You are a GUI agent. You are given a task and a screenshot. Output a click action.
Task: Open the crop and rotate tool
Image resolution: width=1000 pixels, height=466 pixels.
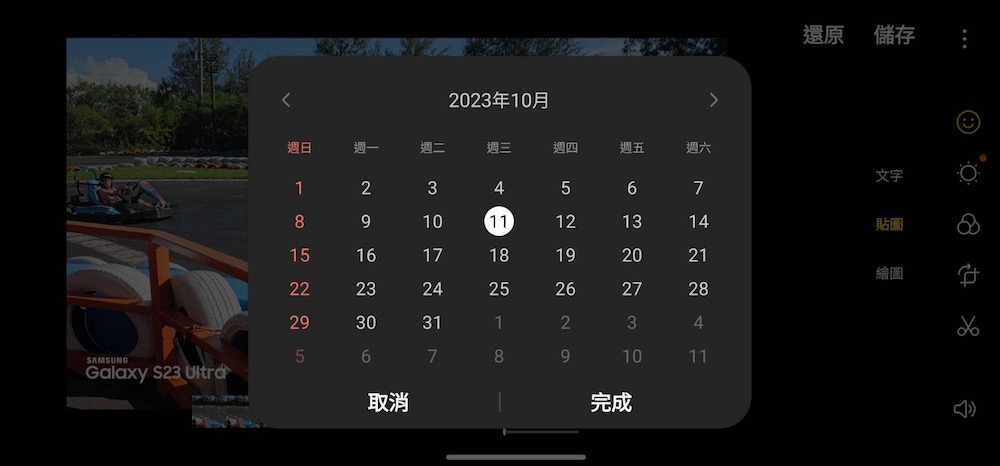tap(967, 274)
